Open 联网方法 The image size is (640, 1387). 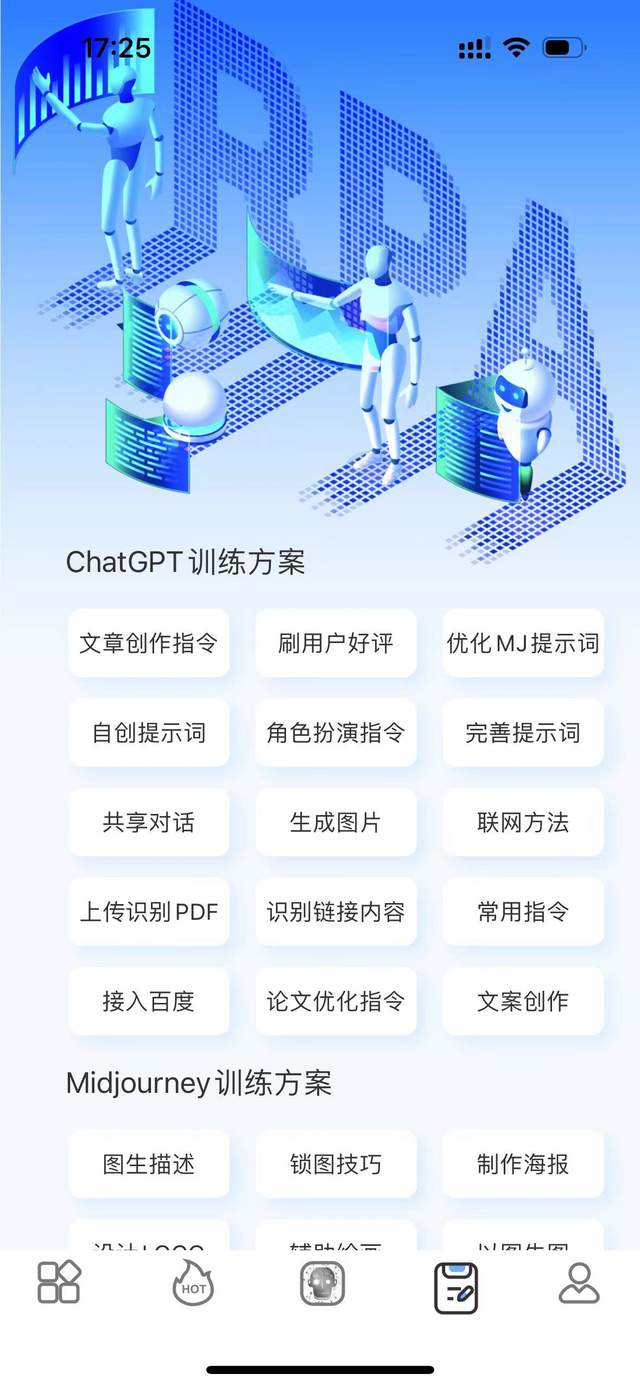click(522, 822)
